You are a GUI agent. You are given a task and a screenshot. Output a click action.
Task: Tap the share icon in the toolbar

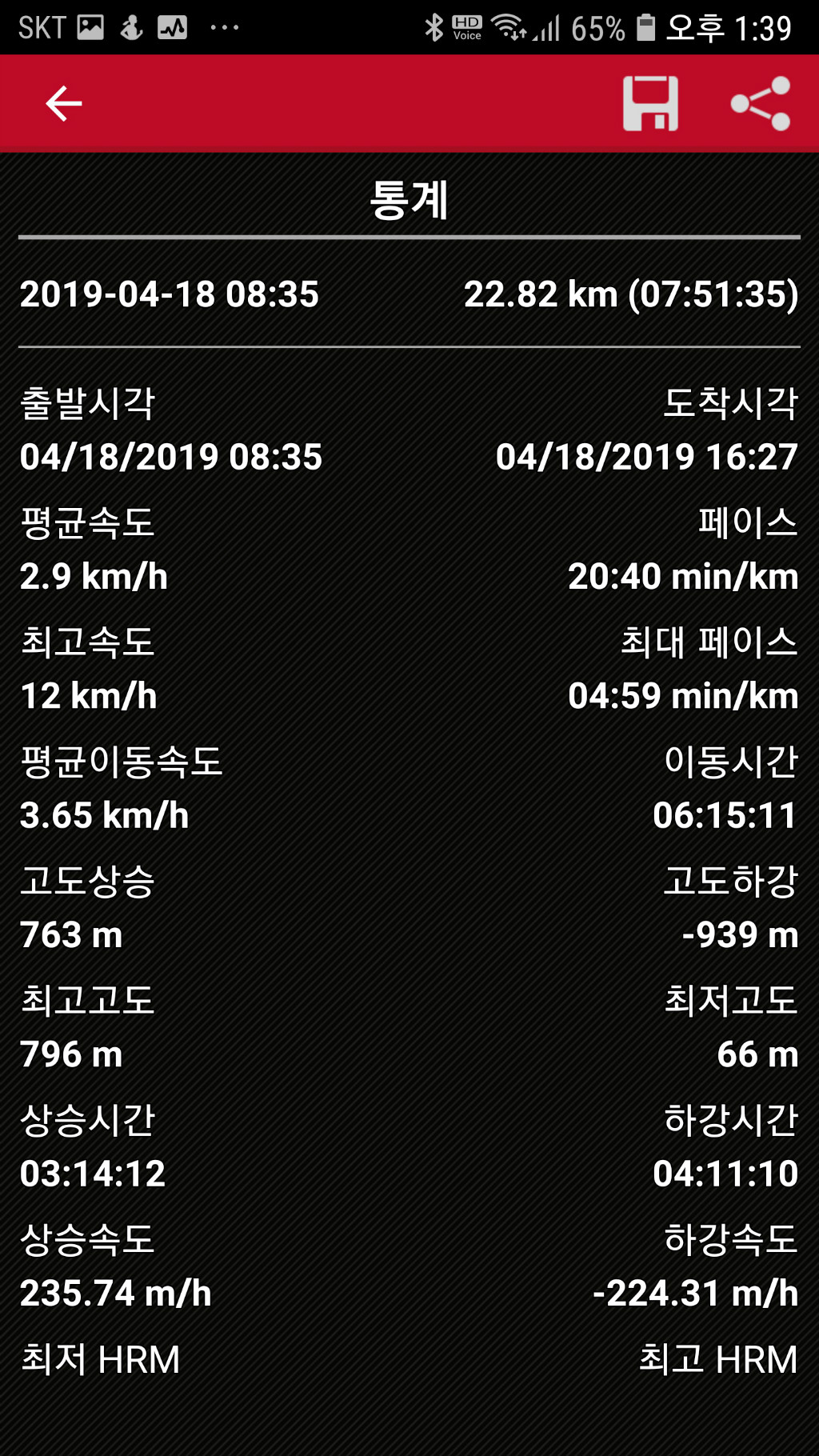pos(761,103)
